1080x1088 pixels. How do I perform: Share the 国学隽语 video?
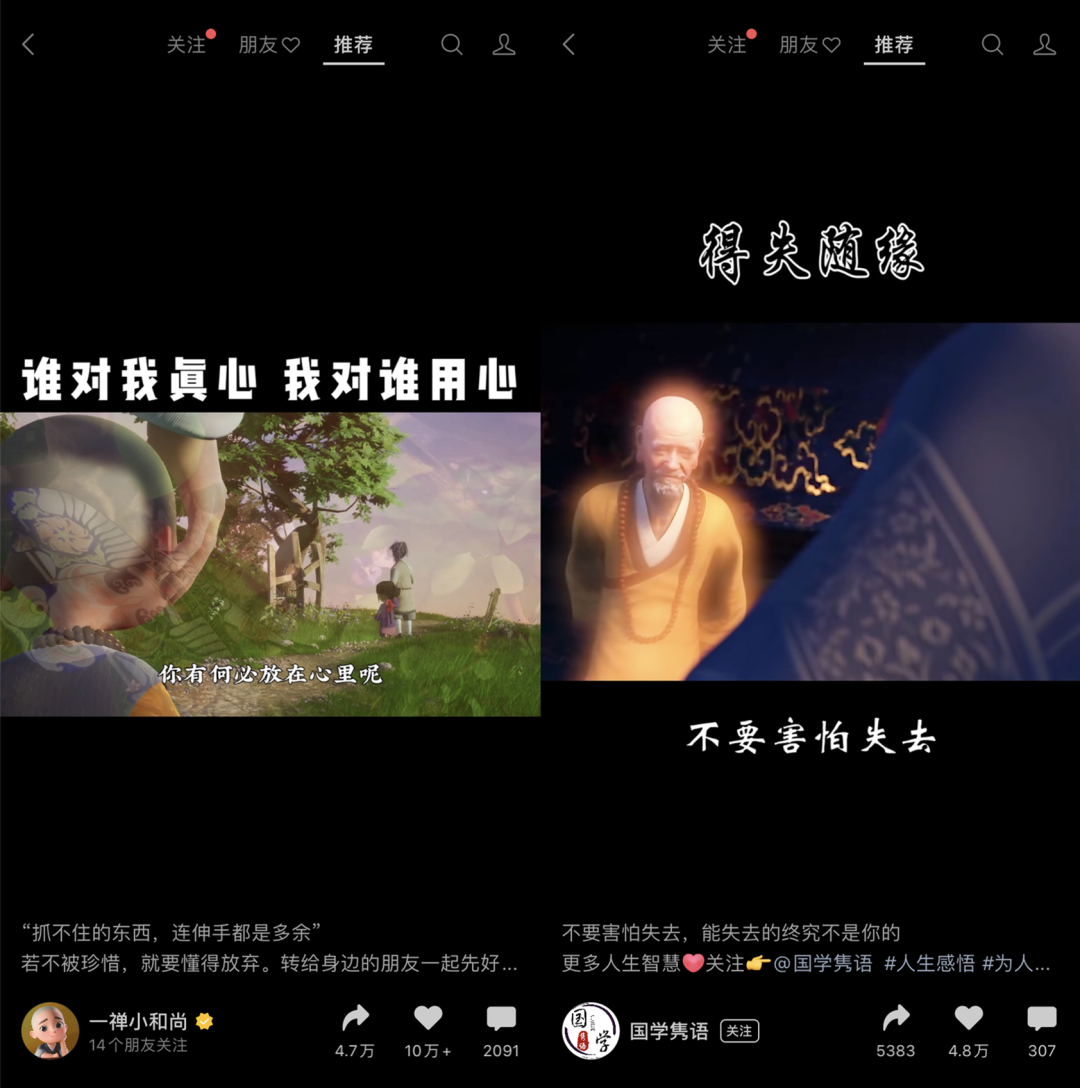895,1019
